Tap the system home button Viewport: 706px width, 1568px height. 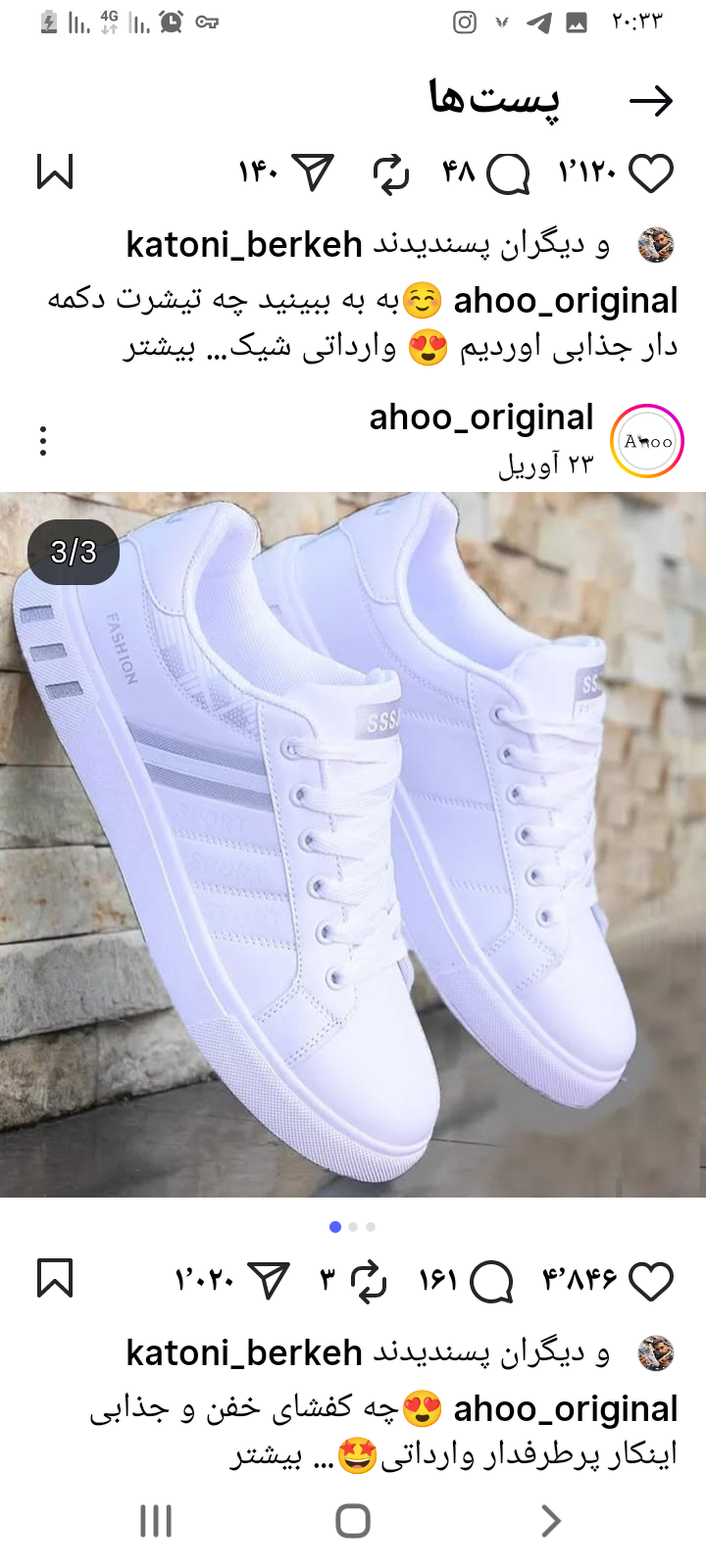coord(353,1520)
